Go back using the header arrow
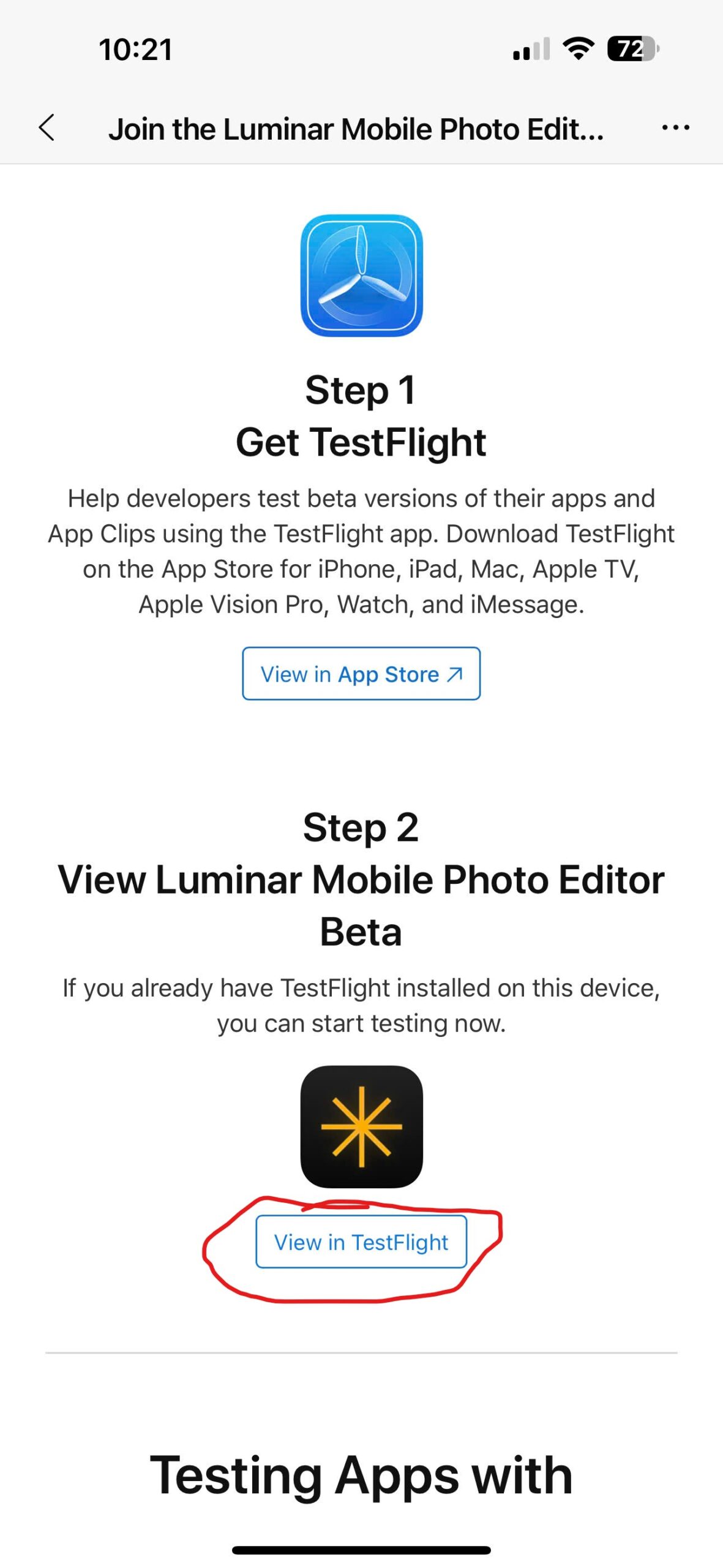Image resolution: width=723 pixels, height=1568 pixels. pos(47,128)
